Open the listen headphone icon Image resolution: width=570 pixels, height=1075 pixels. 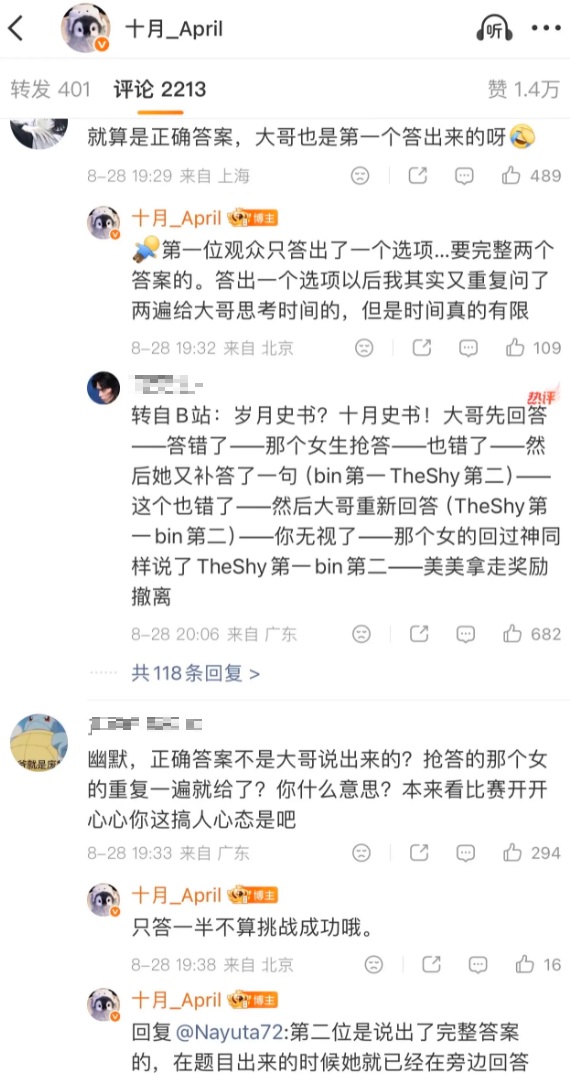pos(493,29)
